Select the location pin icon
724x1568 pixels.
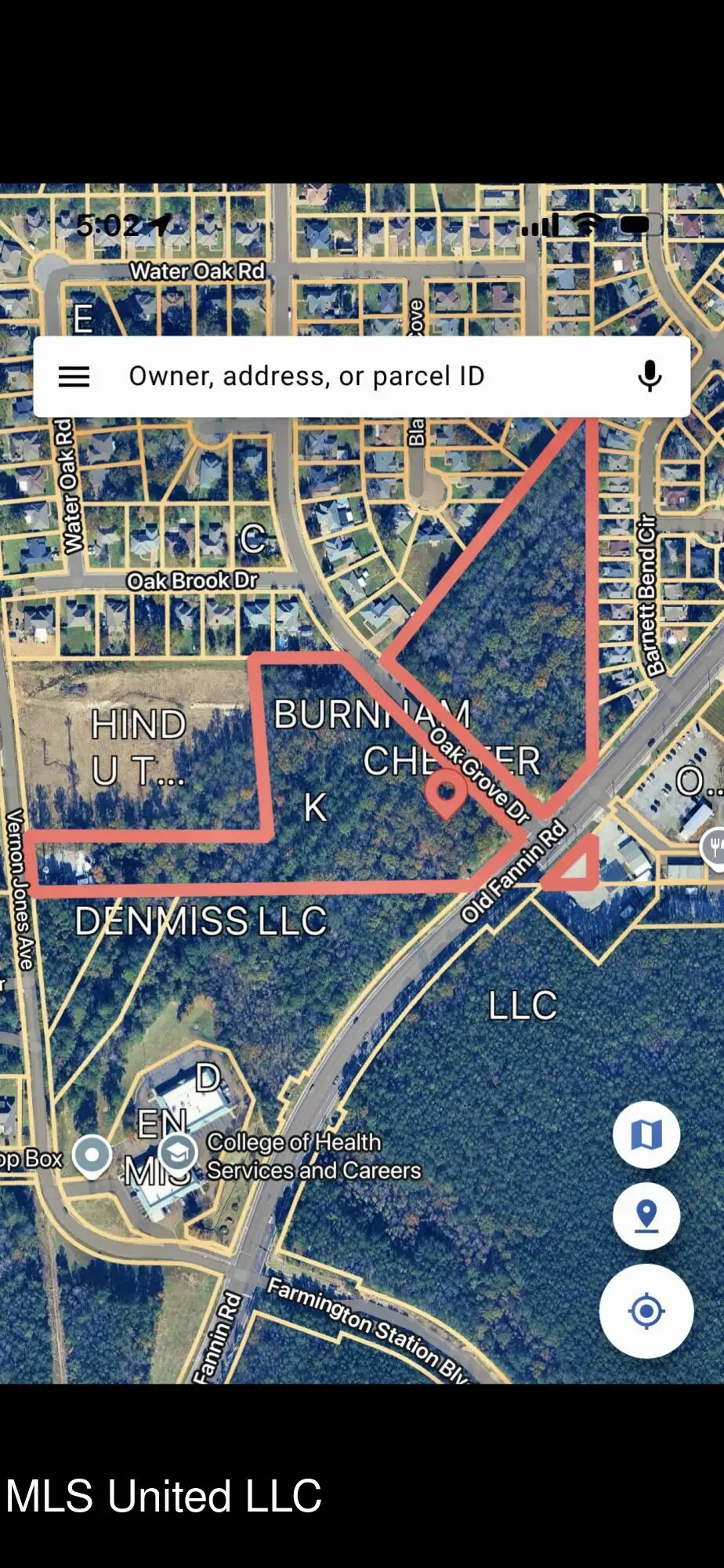tap(646, 1218)
